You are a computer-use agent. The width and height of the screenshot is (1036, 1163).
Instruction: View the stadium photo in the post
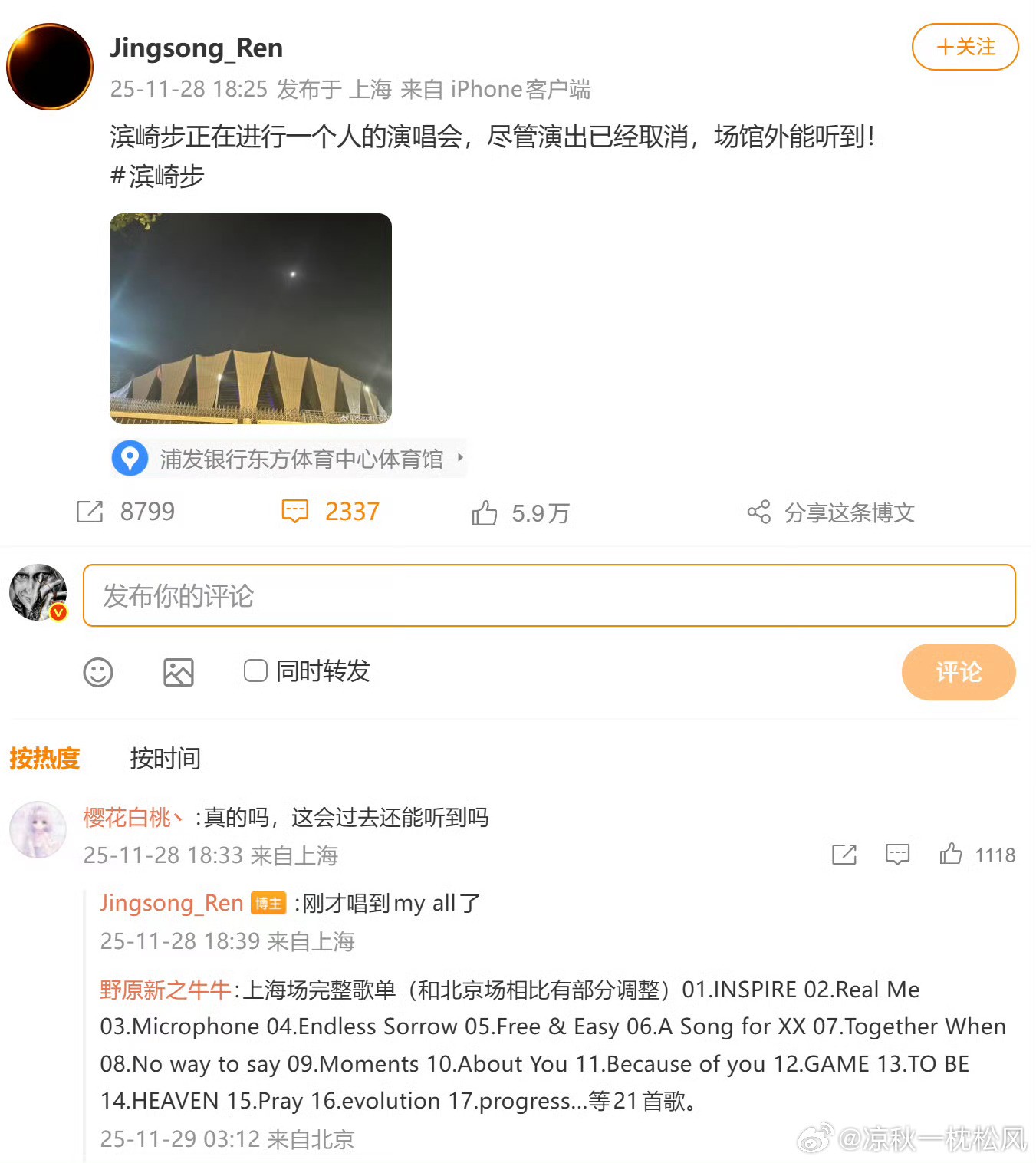251,318
